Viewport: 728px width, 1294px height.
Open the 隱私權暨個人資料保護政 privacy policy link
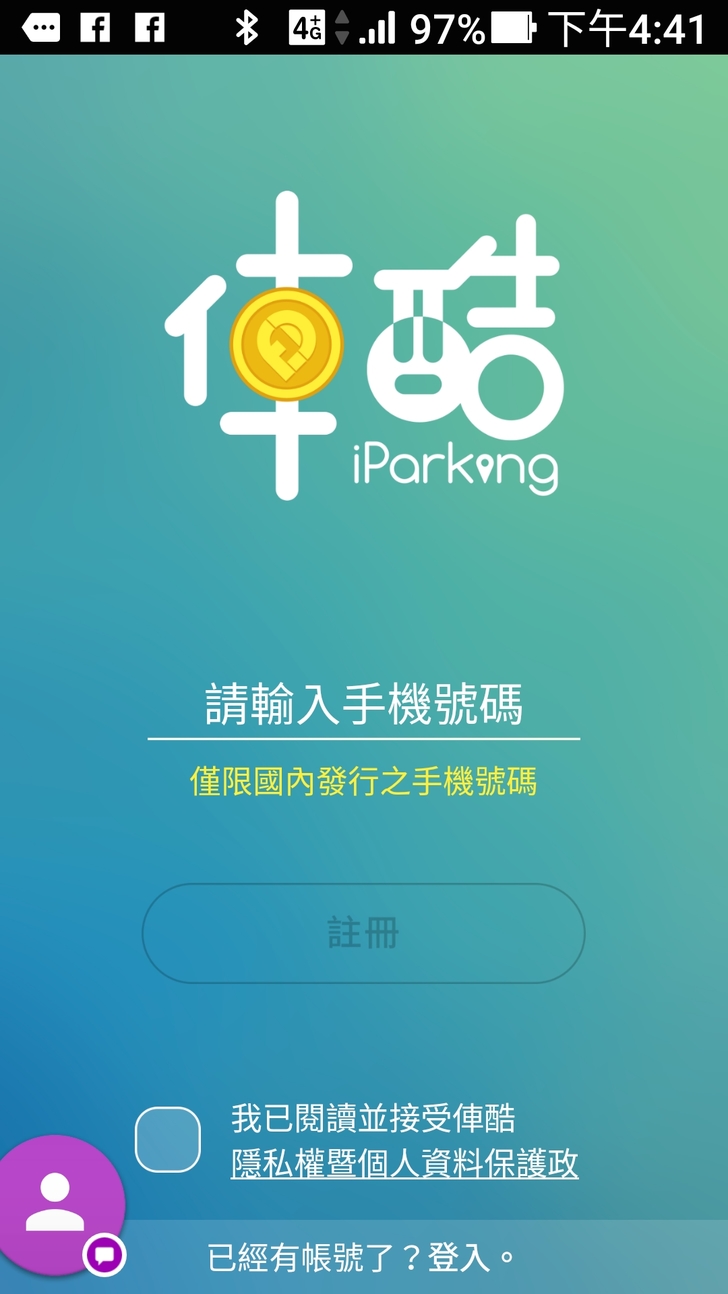(x=404, y=1164)
